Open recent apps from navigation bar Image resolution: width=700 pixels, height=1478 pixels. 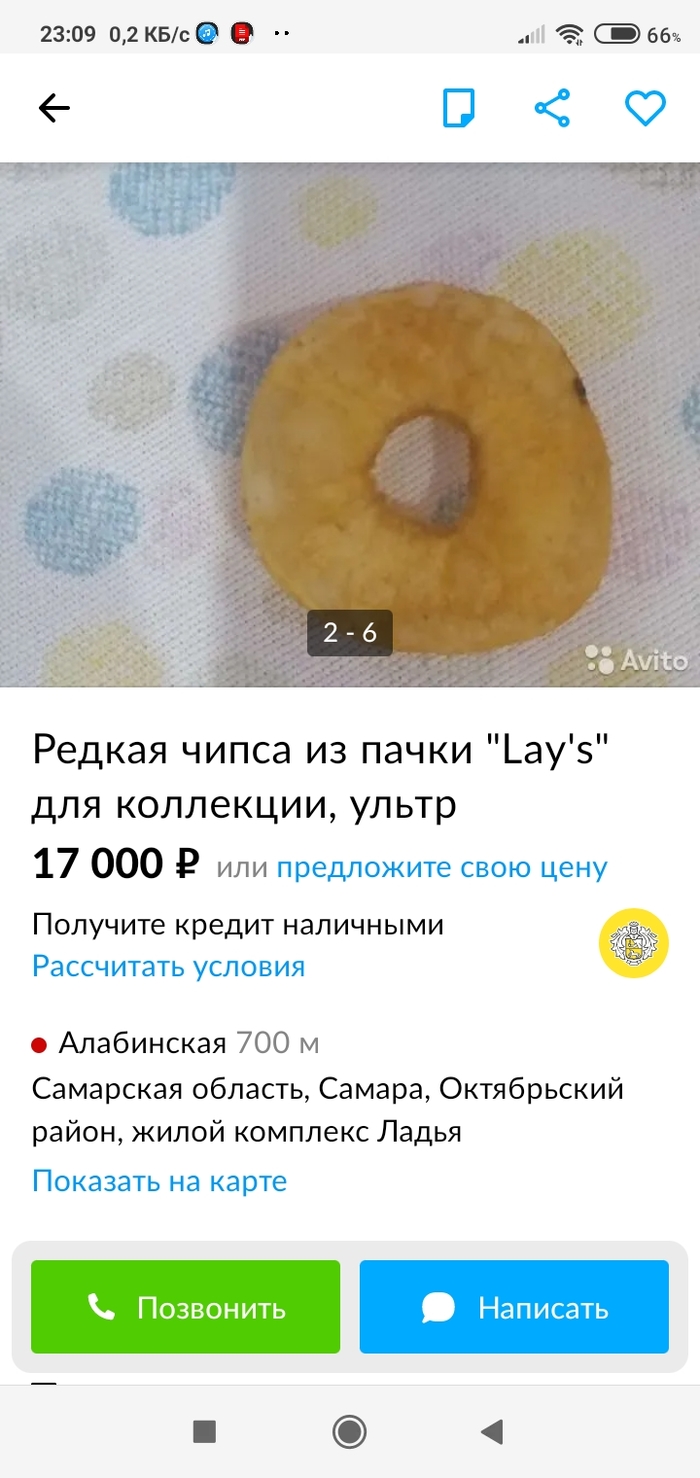204,1432
